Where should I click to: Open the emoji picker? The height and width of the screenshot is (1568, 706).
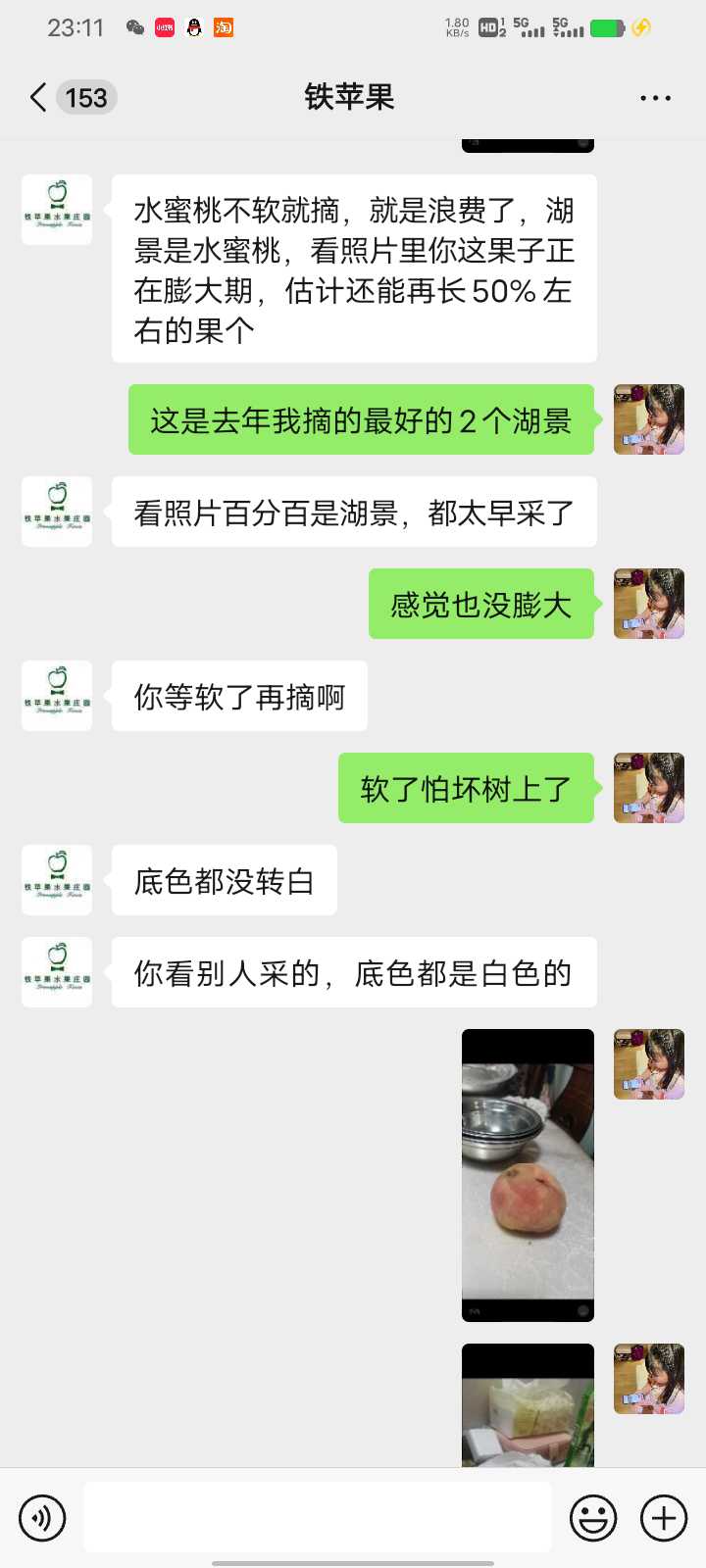point(593,1518)
